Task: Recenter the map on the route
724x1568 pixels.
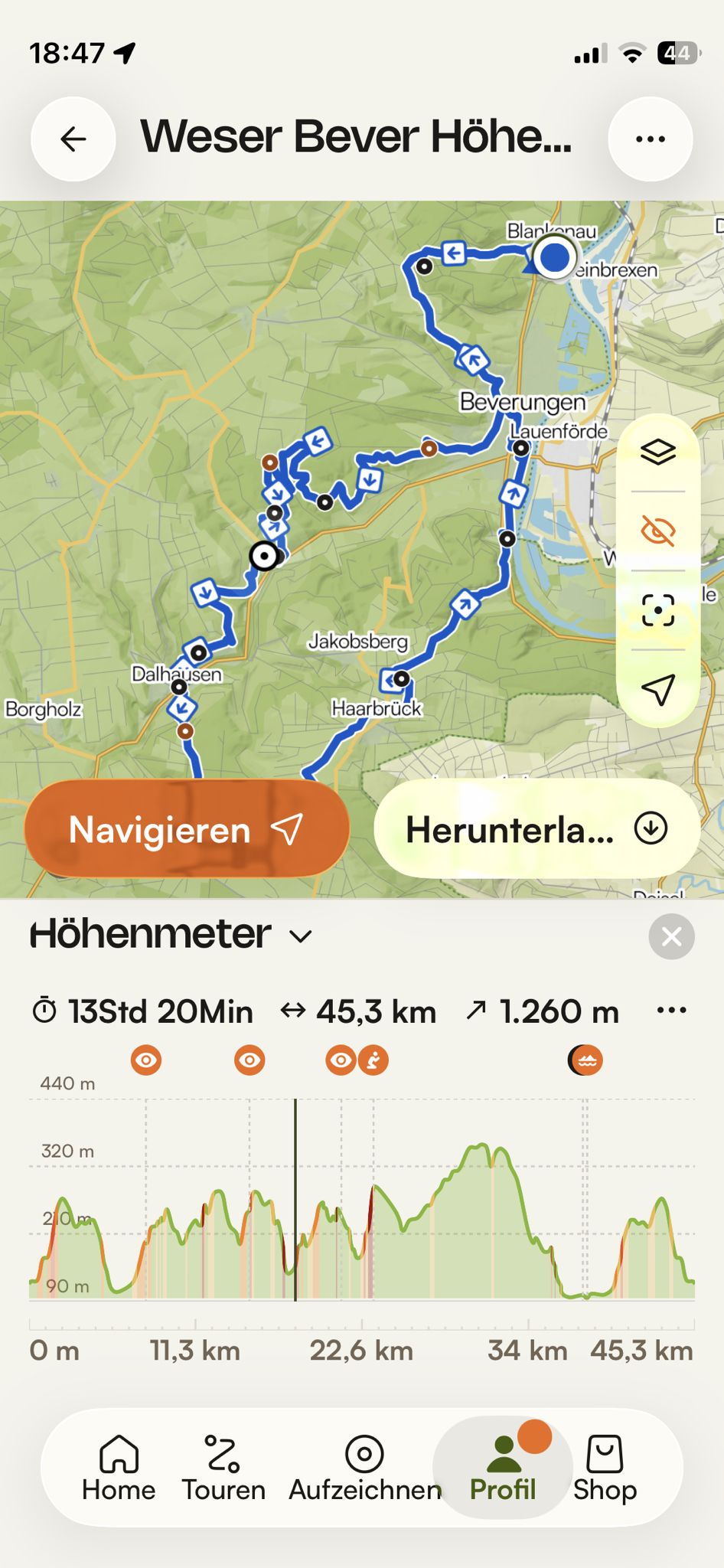Action: pyautogui.click(x=658, y=610)
